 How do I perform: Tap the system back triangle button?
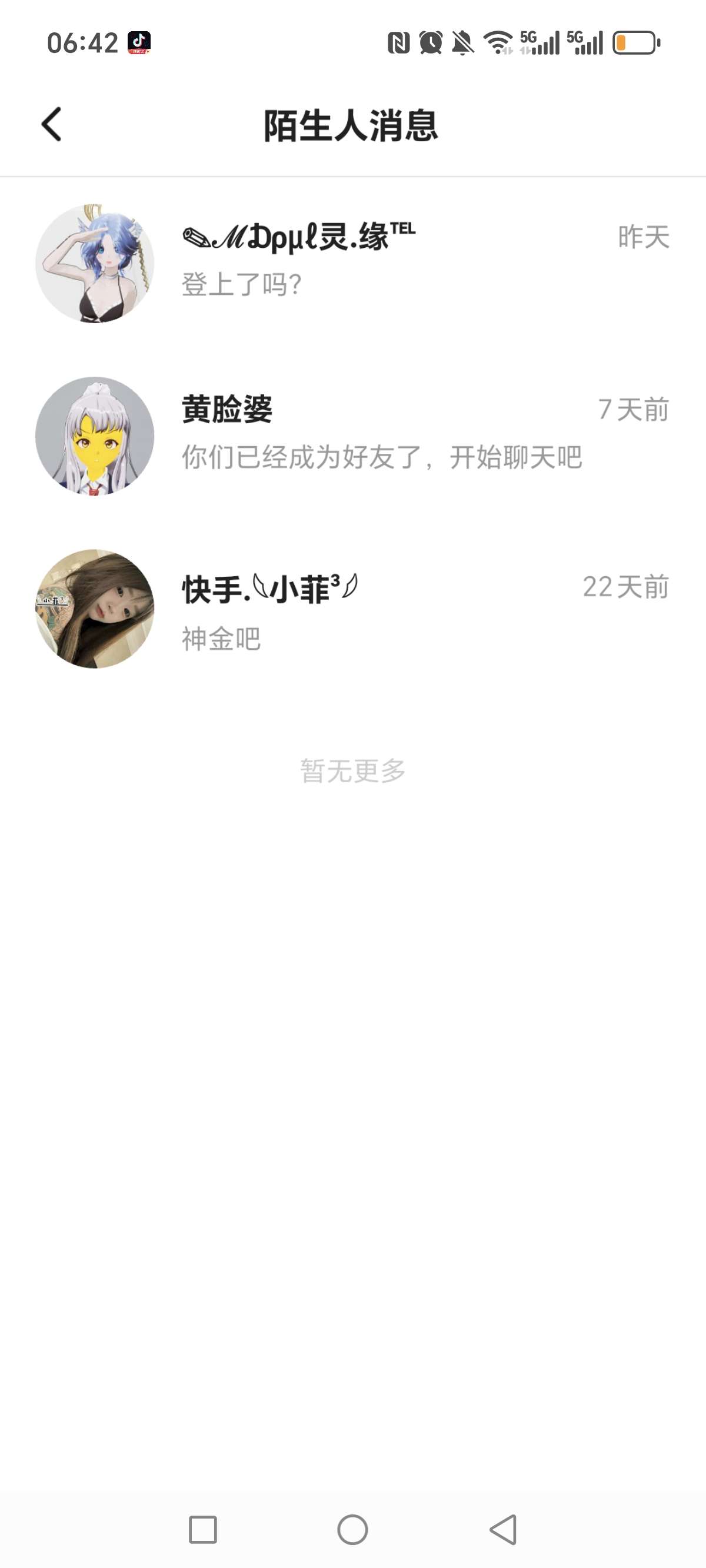[504, 1530]
